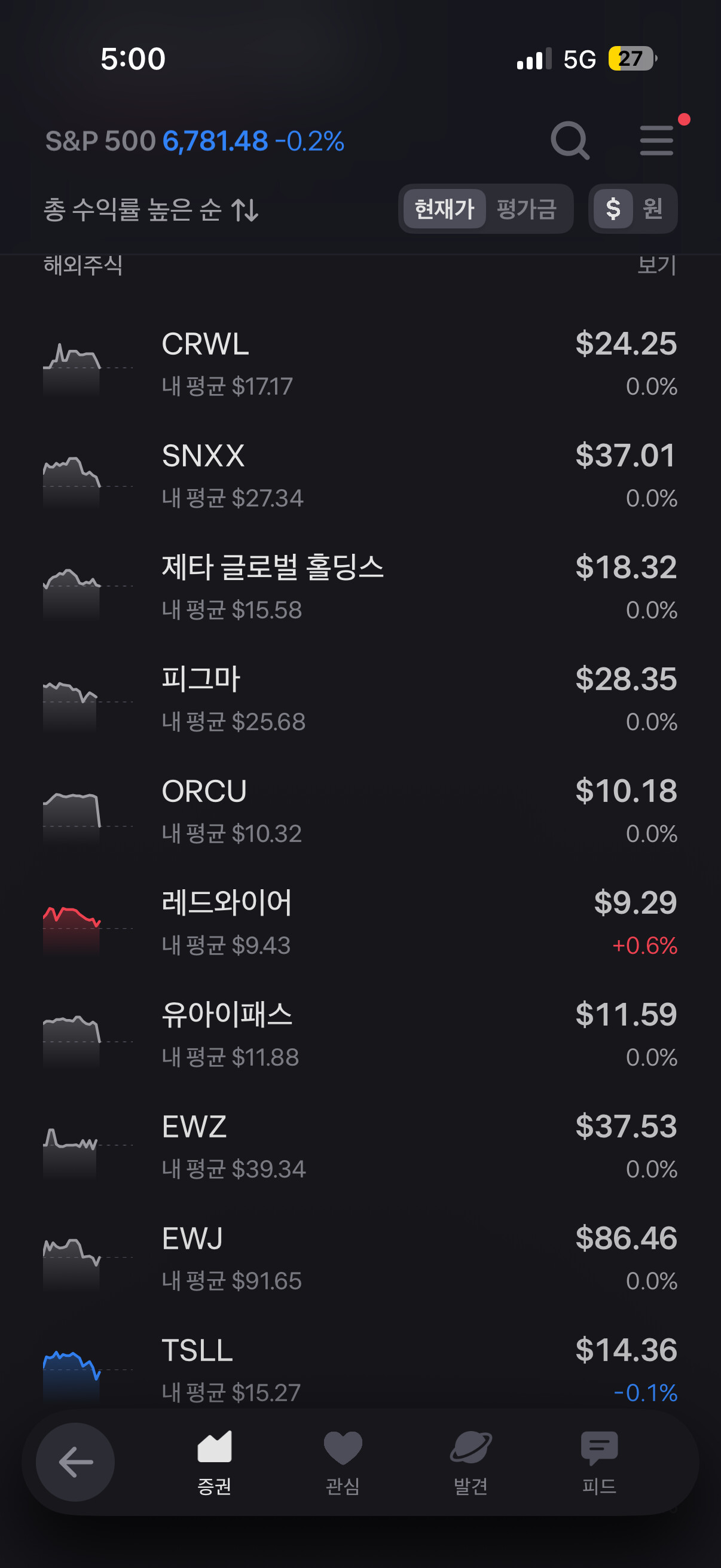The width and height of the screenshot is (721, 1568).
Task: Open the 피그마 stock row
Action: tap(360, 700)
